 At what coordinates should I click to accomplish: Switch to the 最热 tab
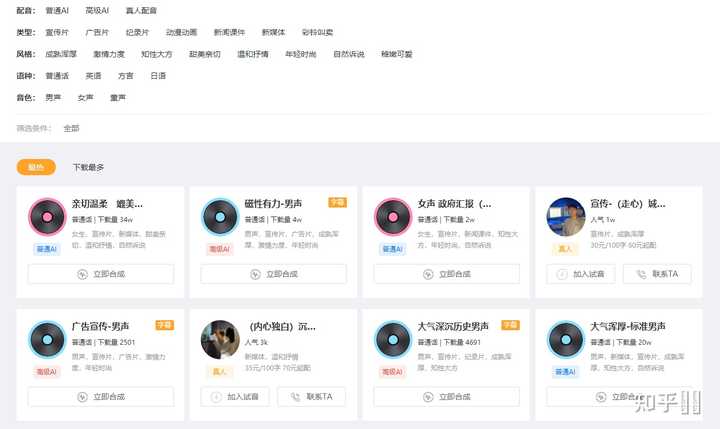pos(36,167)
